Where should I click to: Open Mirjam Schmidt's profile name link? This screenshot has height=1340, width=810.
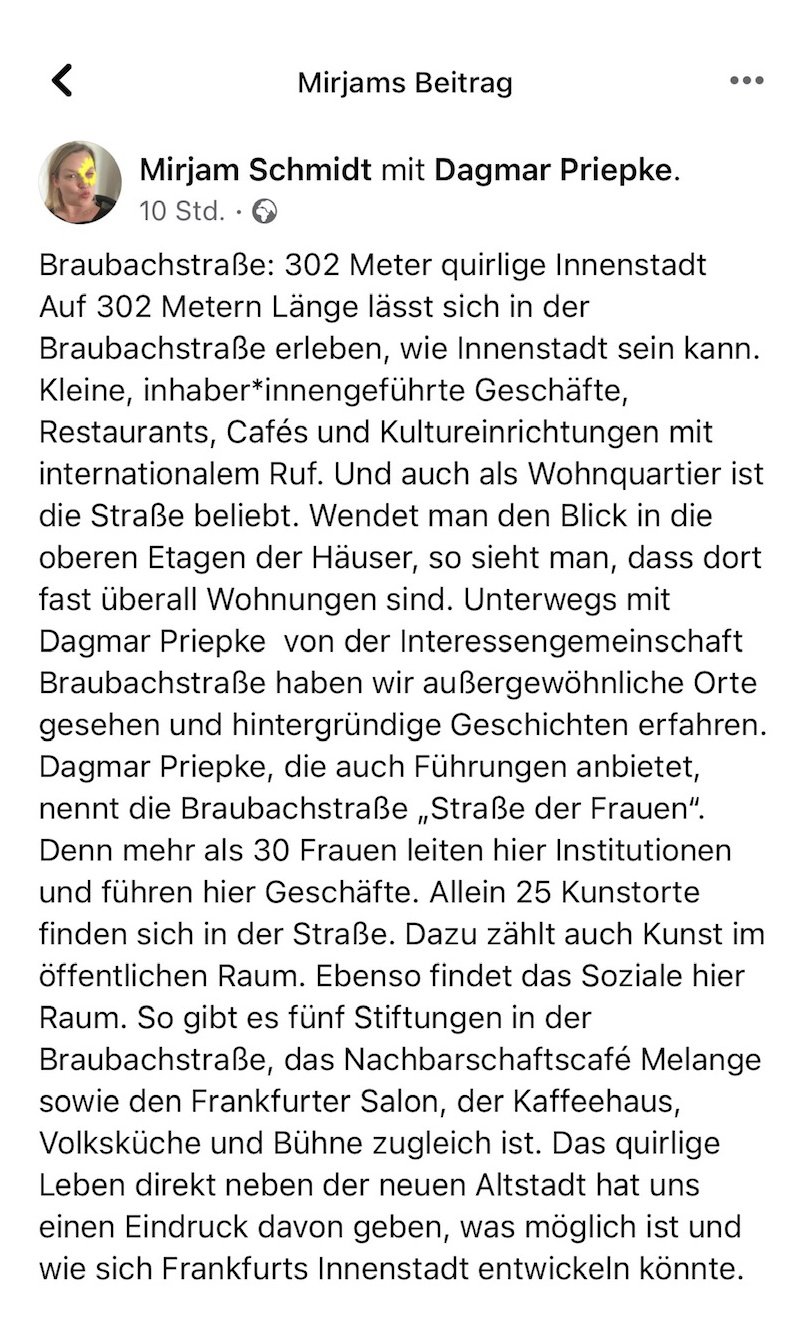(x=257, y=169)
